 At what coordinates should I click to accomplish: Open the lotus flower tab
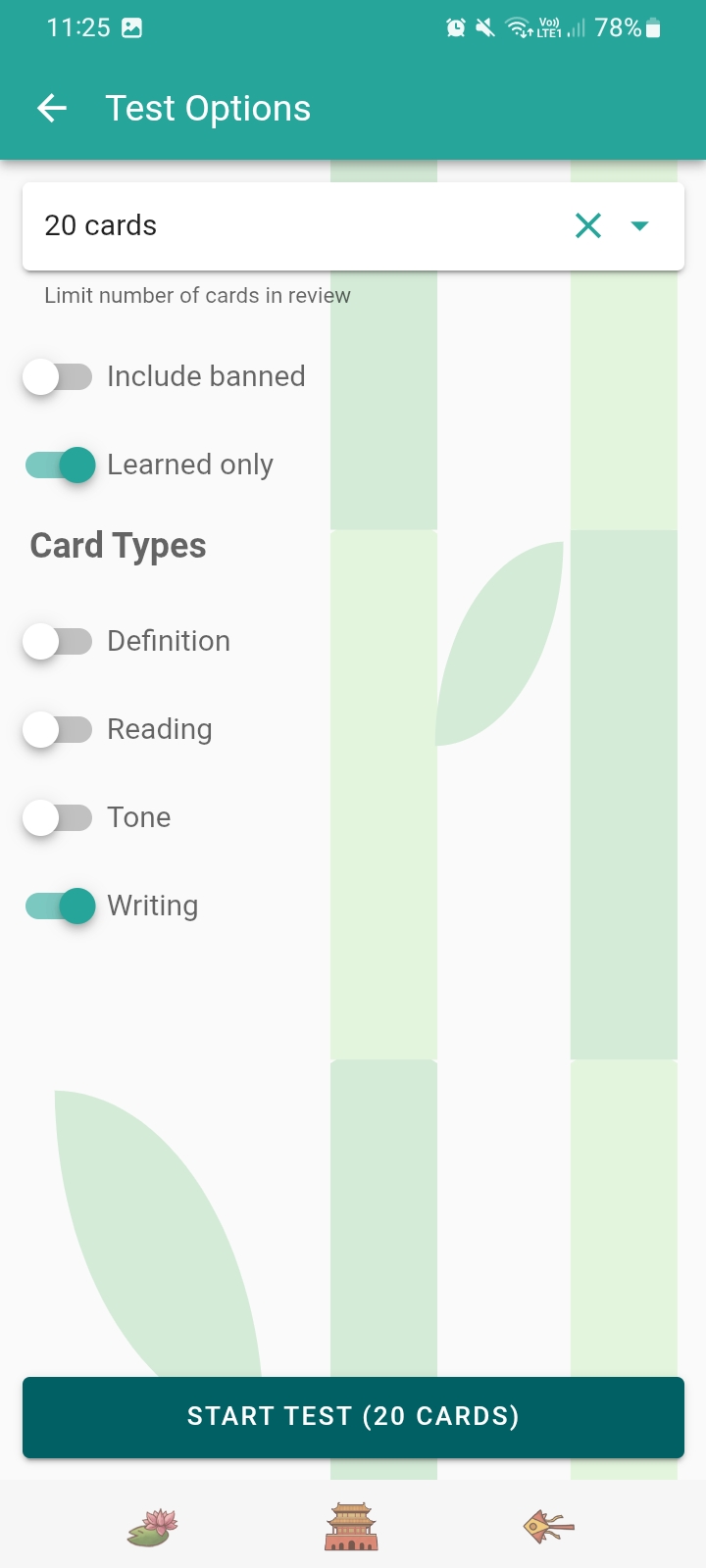[x=153, y=1527]
